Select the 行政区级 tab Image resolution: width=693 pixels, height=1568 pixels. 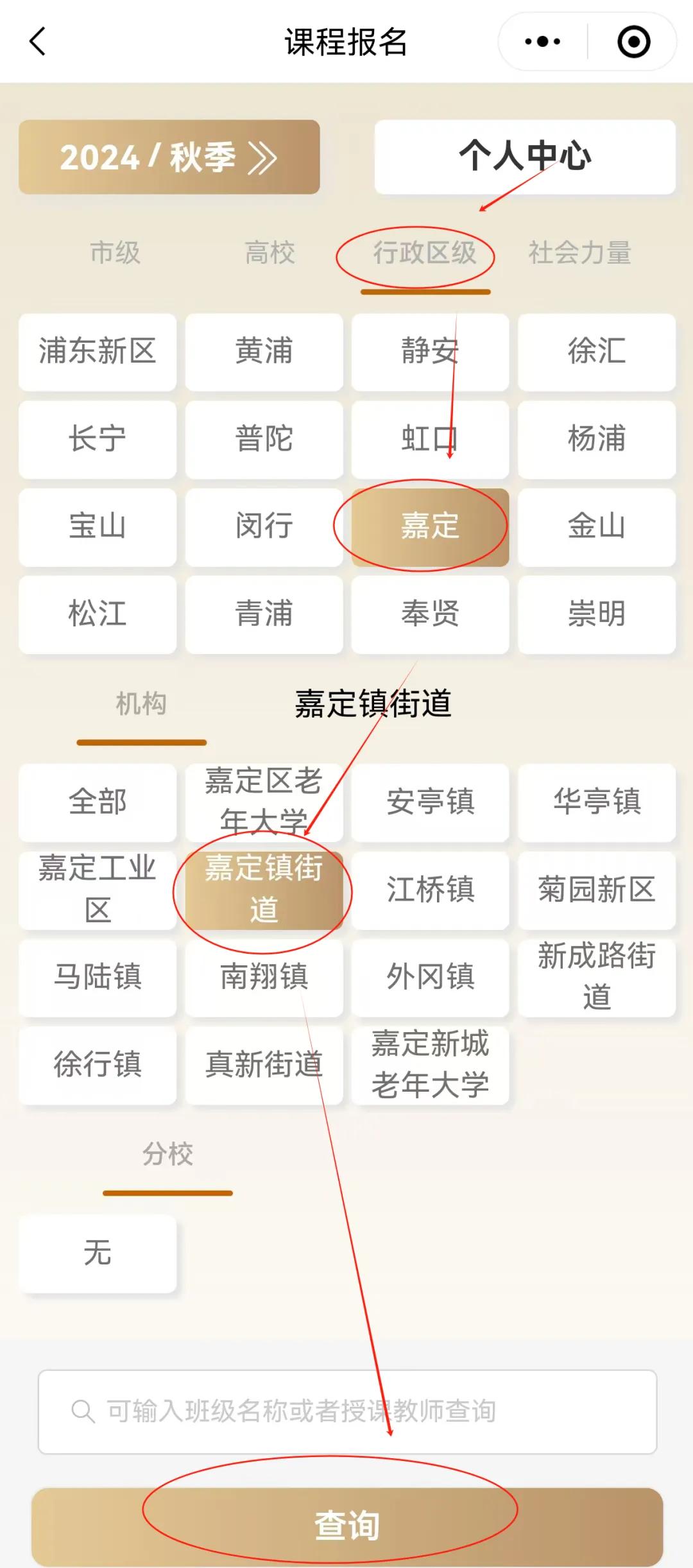pyautogui.click(x=425, y=253)
